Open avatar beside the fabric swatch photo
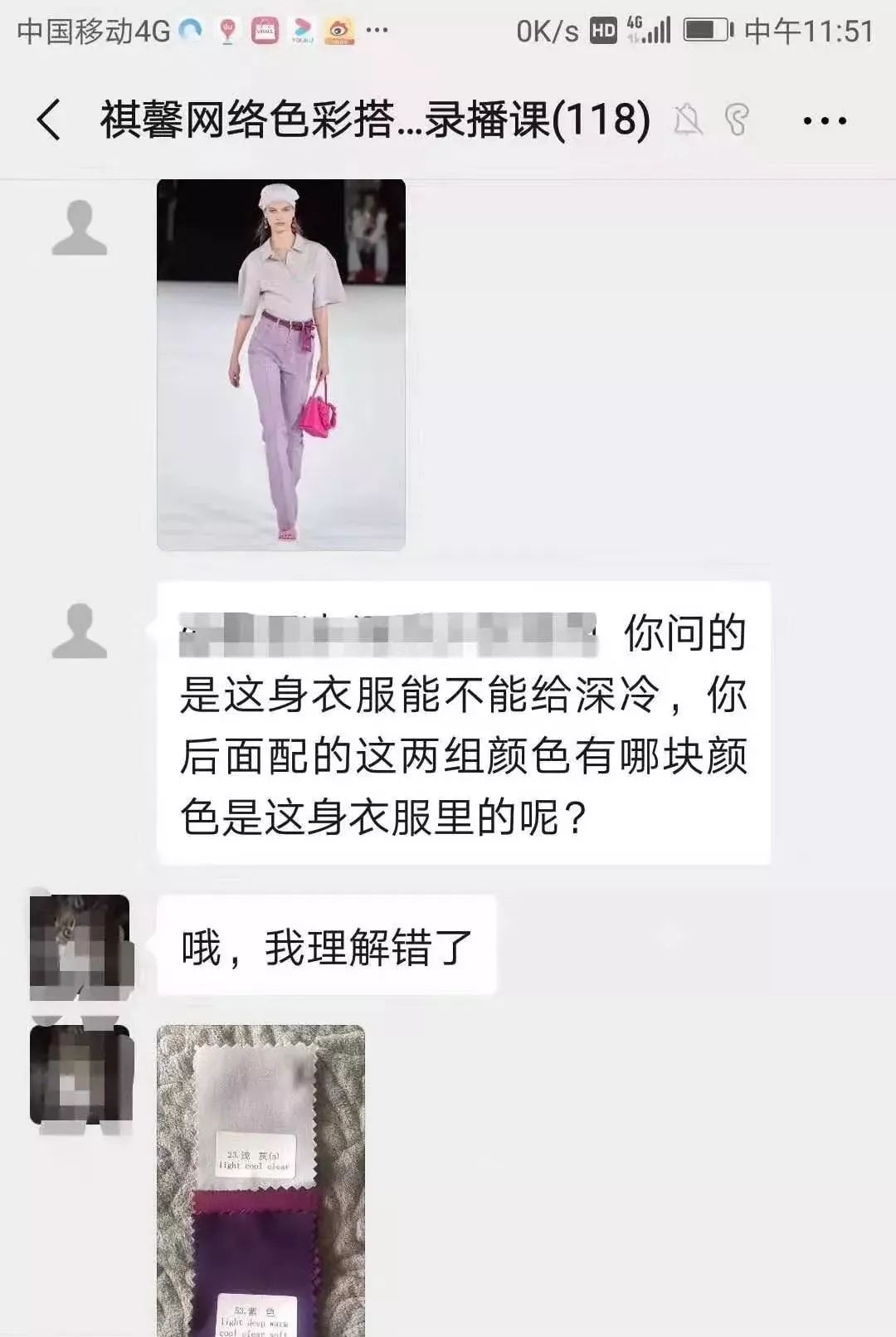This screenshot has height=1337, width=896. click(80, 1076)
